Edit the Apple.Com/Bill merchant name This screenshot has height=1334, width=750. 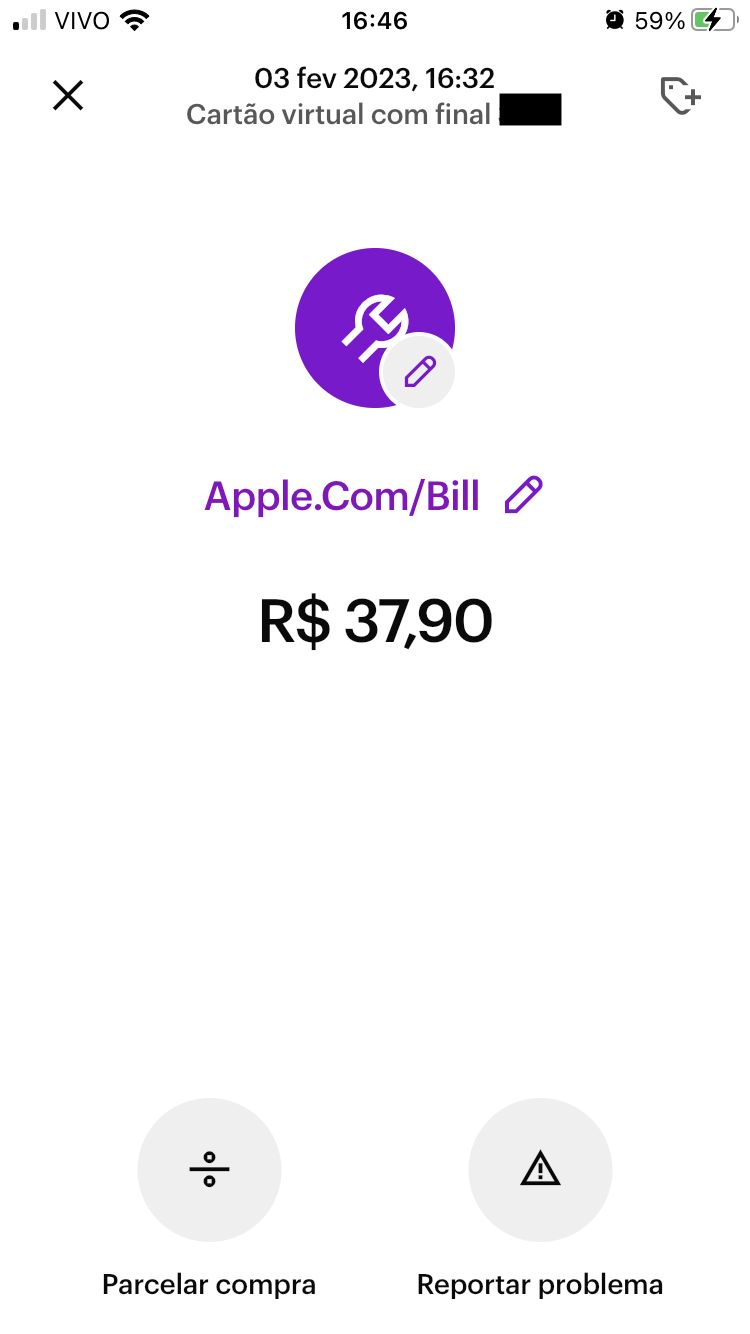[523, 495]
